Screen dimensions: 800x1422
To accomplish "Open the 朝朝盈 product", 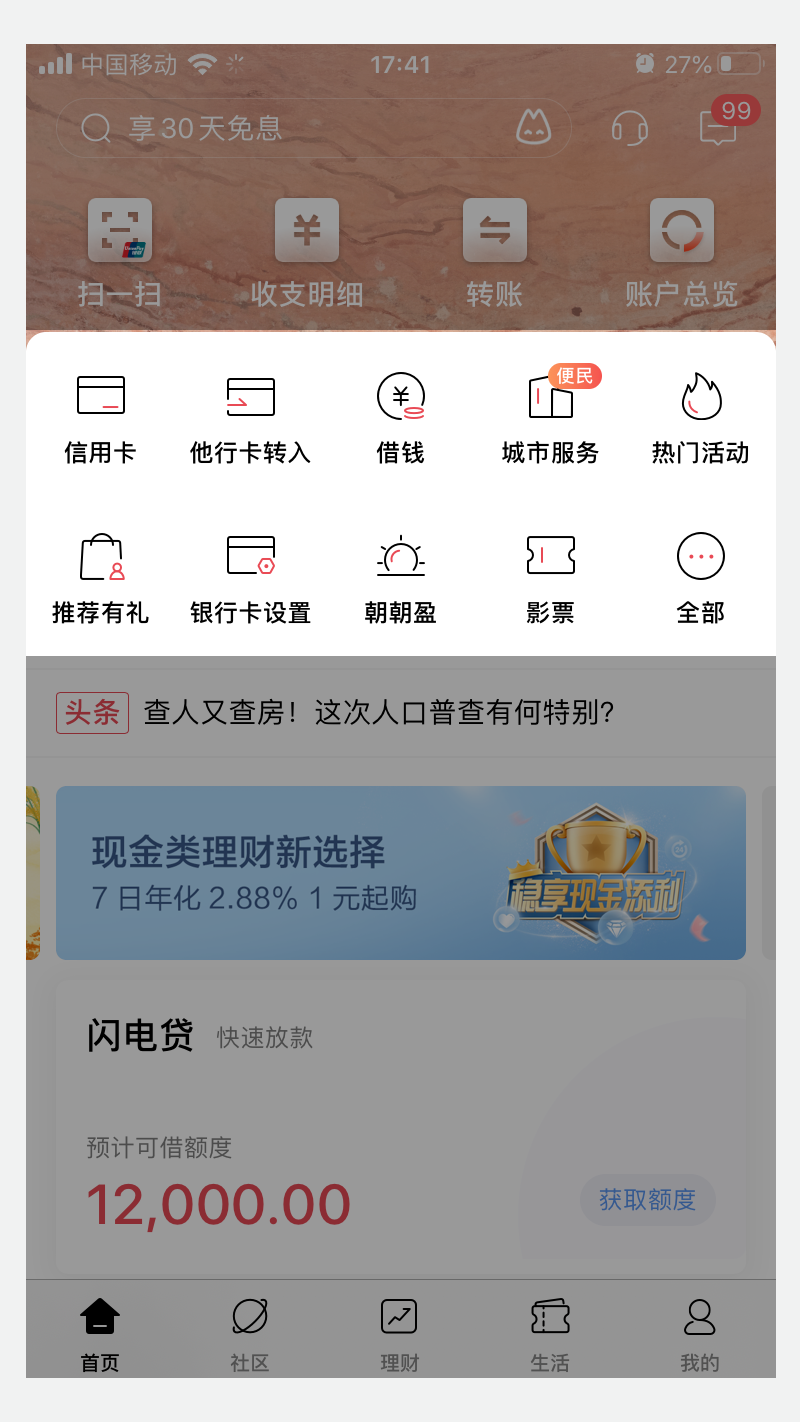I will 400,577.
